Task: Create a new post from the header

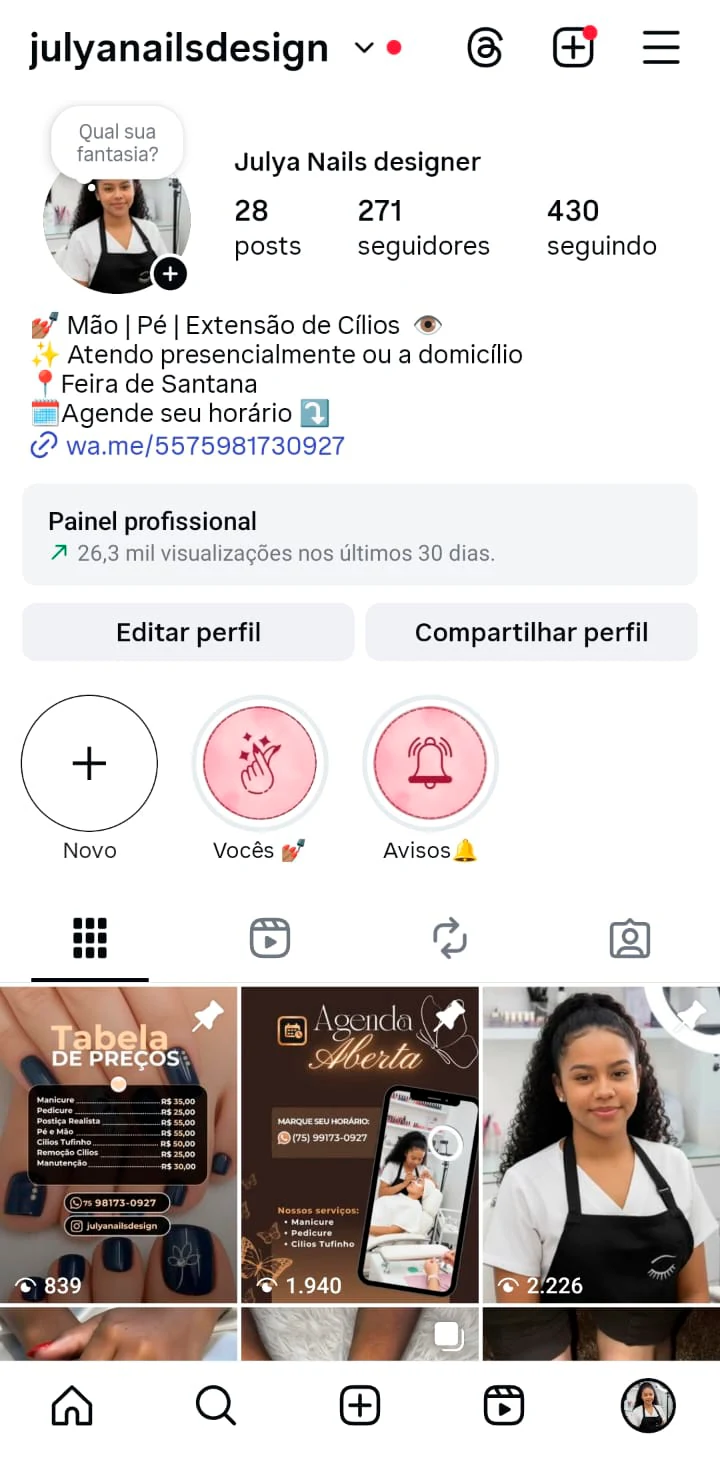Action: (x=573, y=48)
